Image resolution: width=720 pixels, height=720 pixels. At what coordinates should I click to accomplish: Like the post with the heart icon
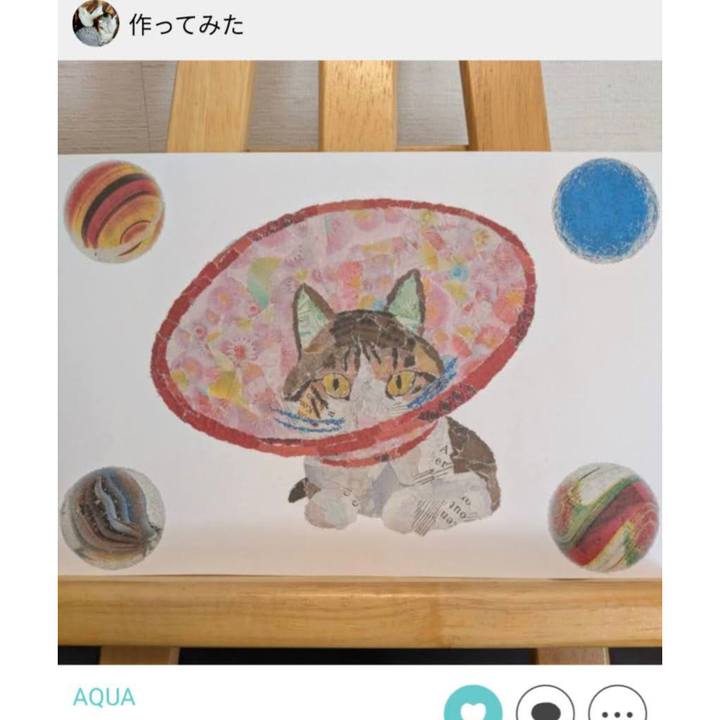pos(473,706)
